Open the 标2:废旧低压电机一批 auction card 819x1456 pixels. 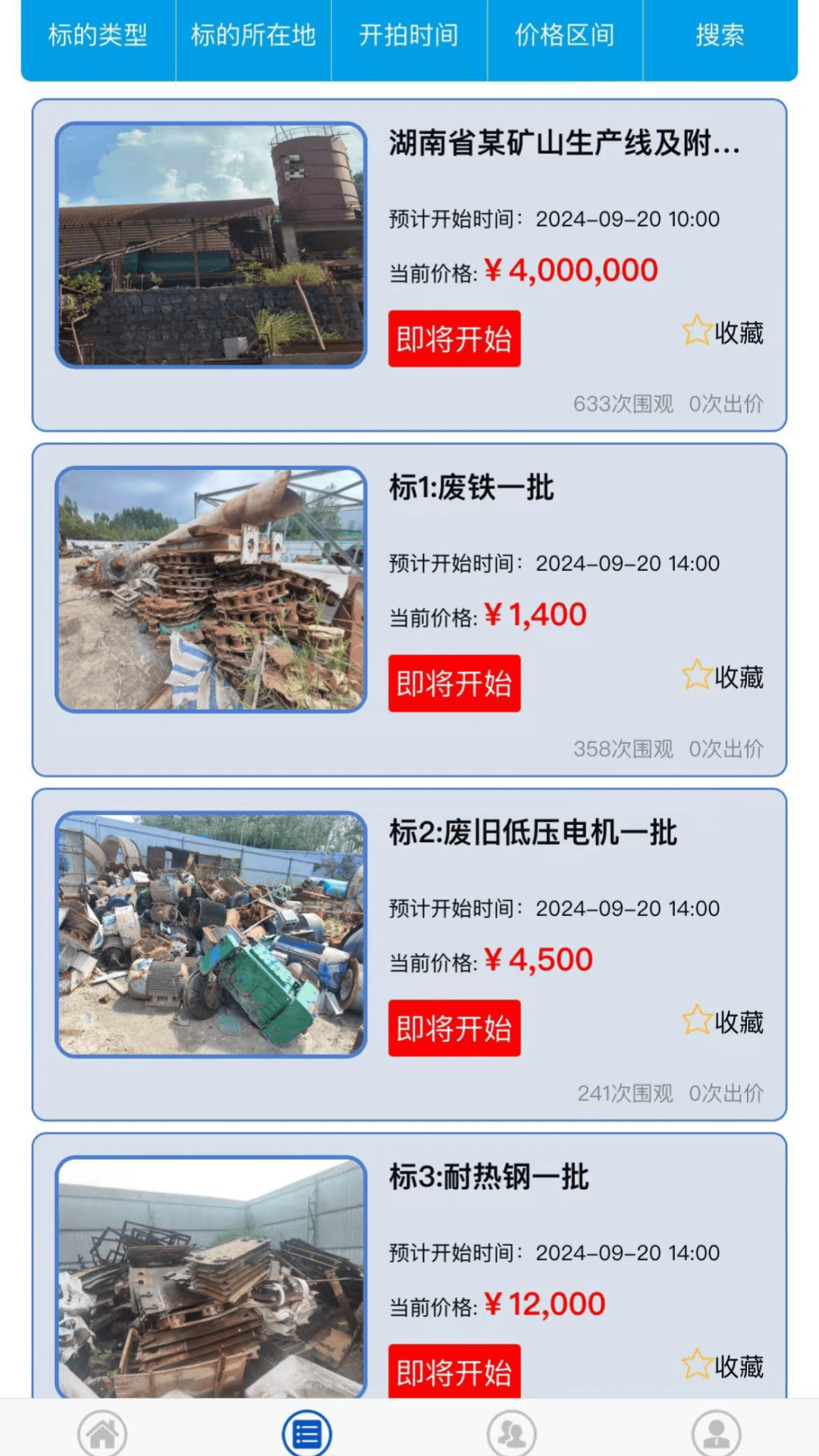532,833
